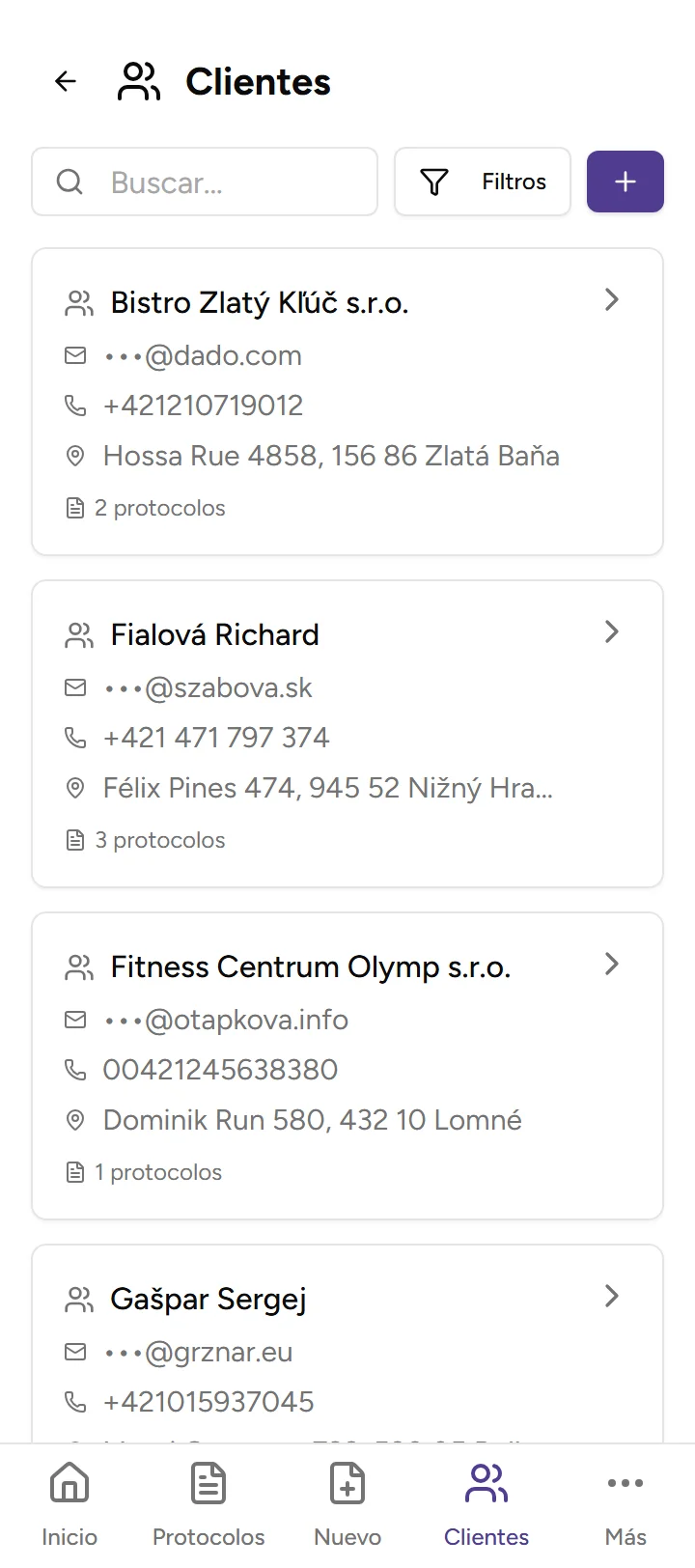This screenshot has width=695, height=1568.
Task: Expand the Fitness Centrum Olymp entry
Action: 611,964
